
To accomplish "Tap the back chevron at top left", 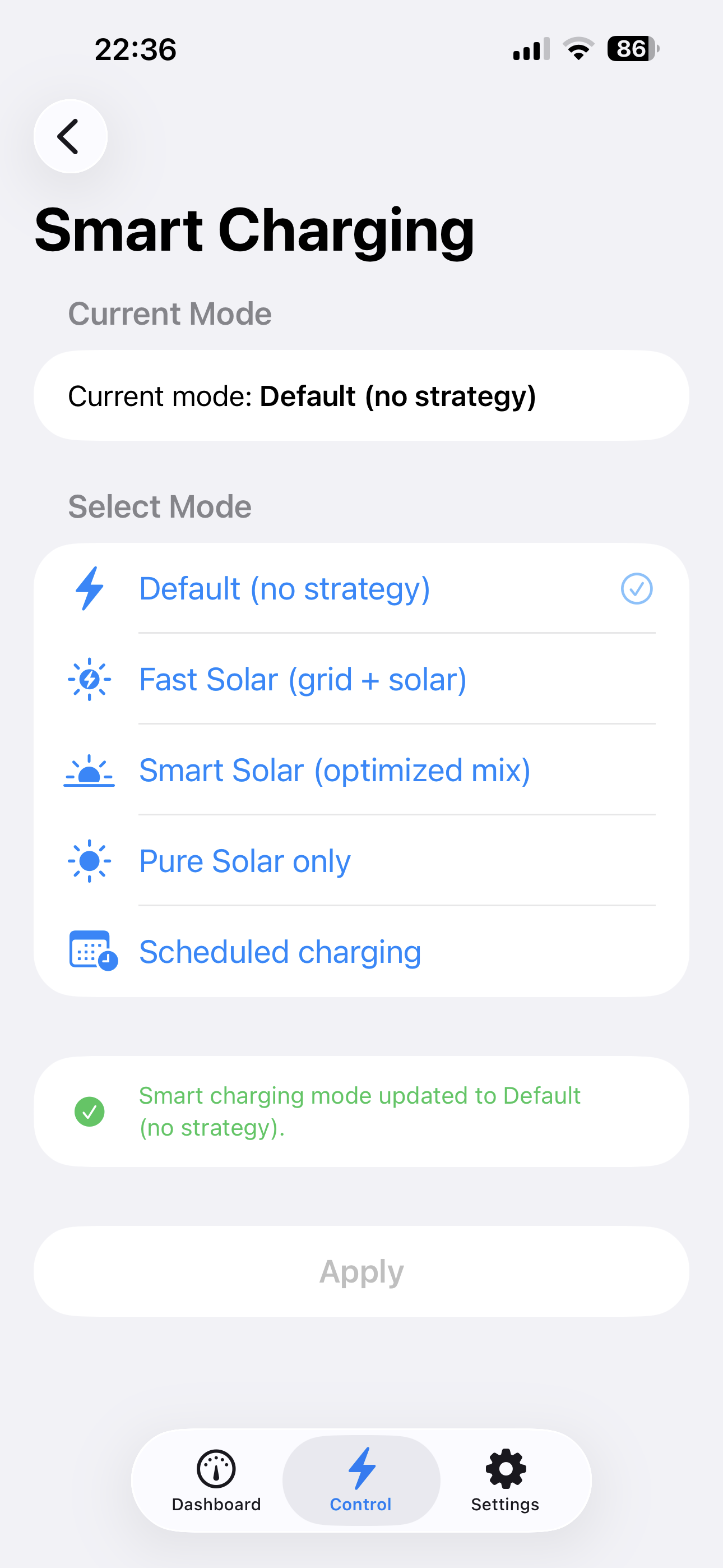I will coord(70,136).
